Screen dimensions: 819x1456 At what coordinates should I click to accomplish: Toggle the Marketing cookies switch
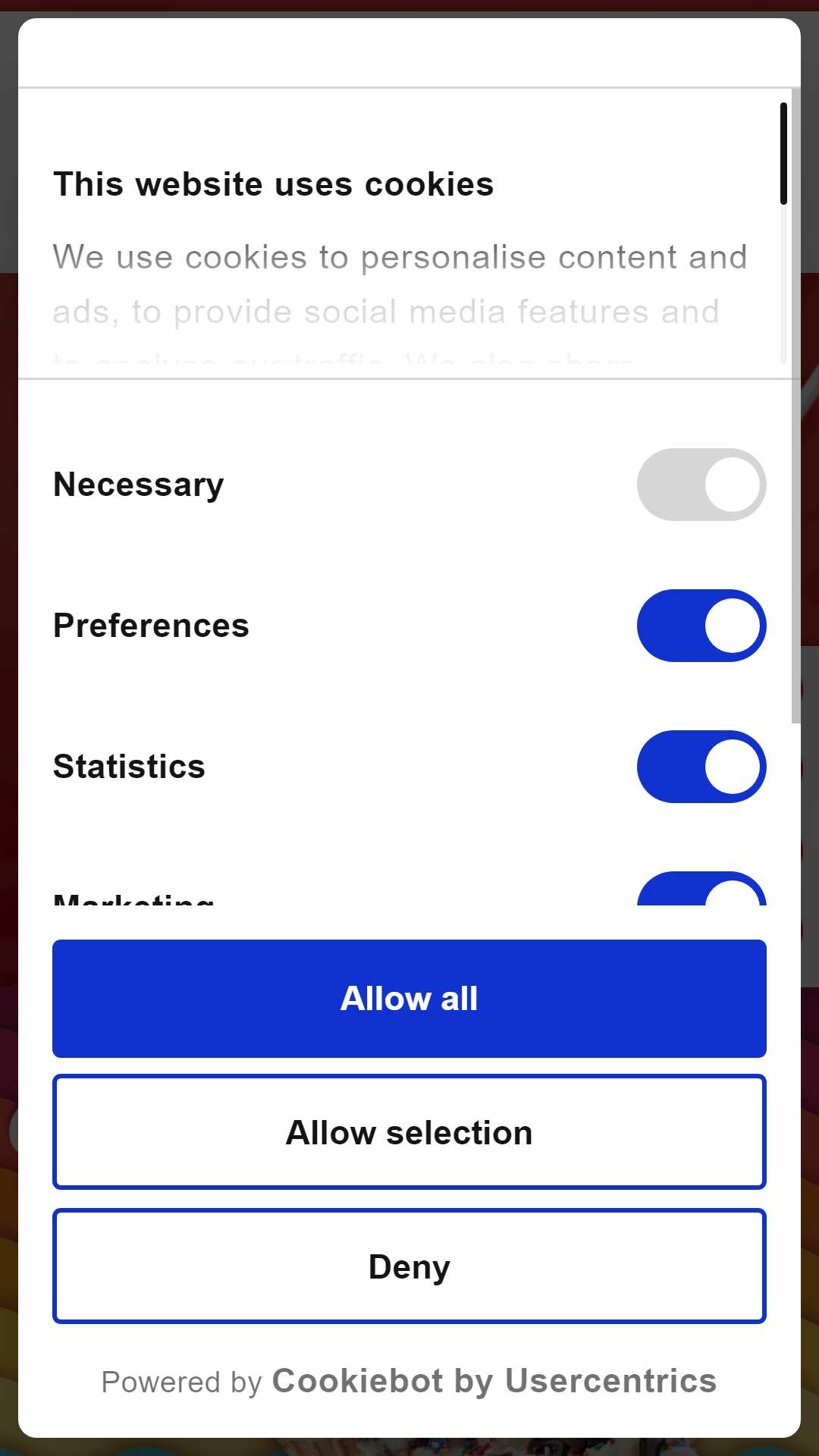coord(701,889)
